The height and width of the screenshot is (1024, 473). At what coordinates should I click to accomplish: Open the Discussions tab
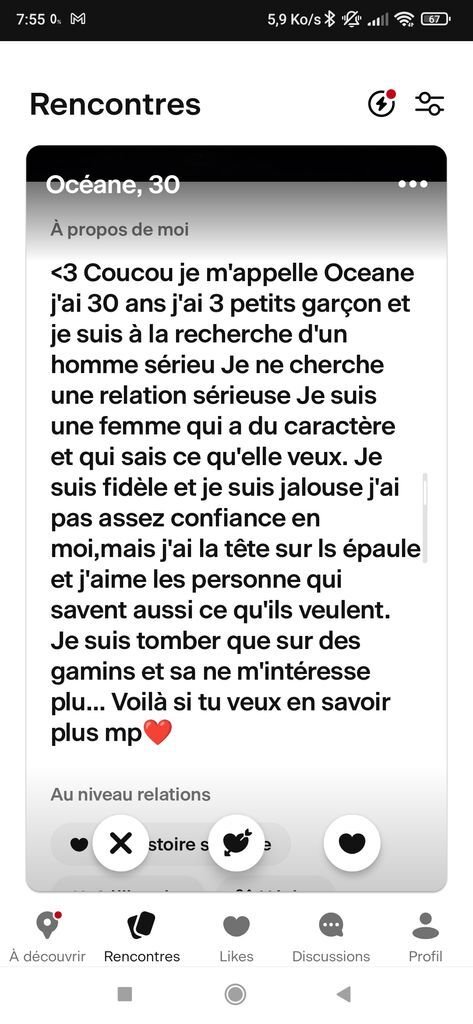point(331,937)
